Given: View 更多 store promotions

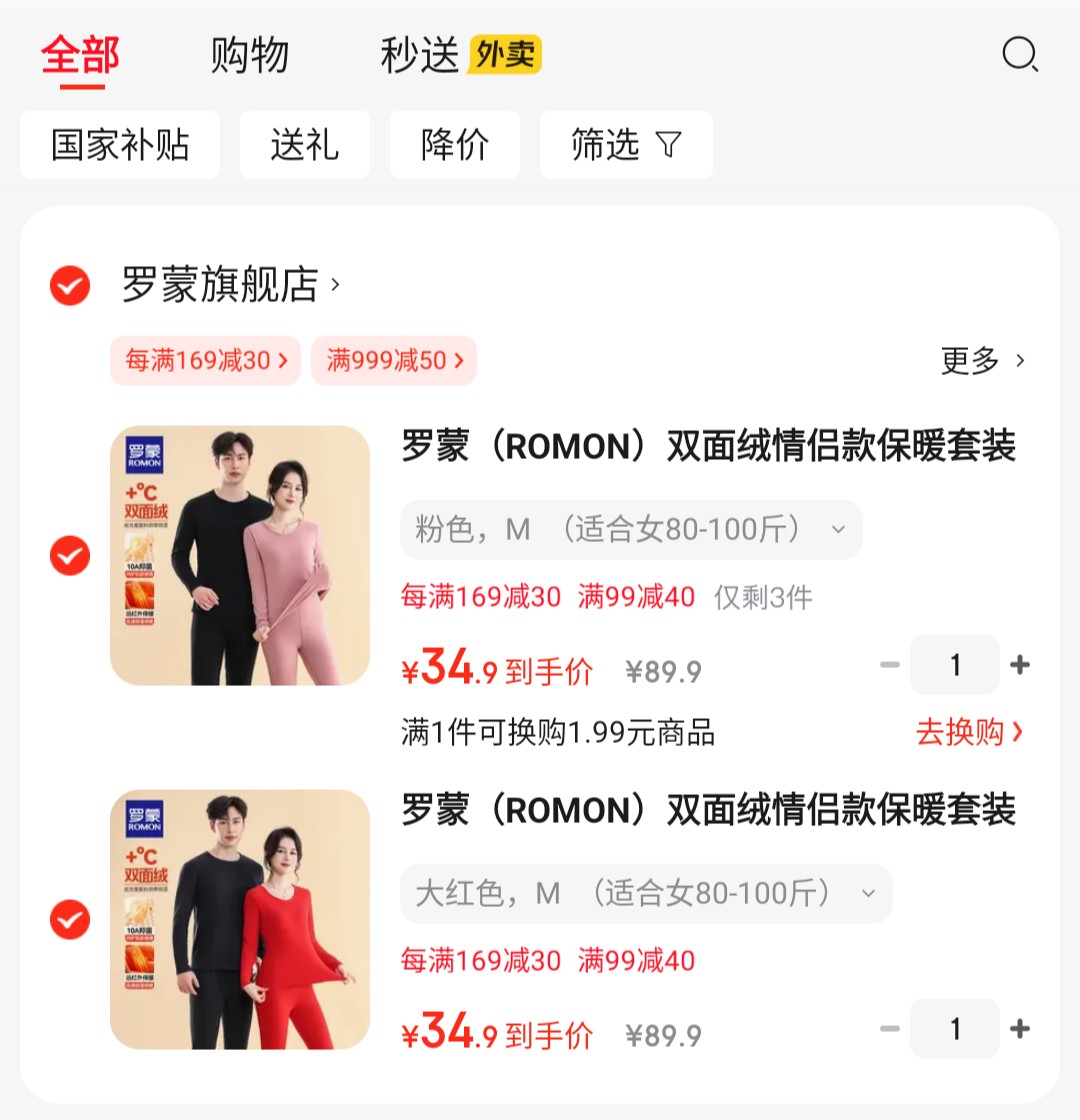Looking at the screenshot, I should pos(982,360).
